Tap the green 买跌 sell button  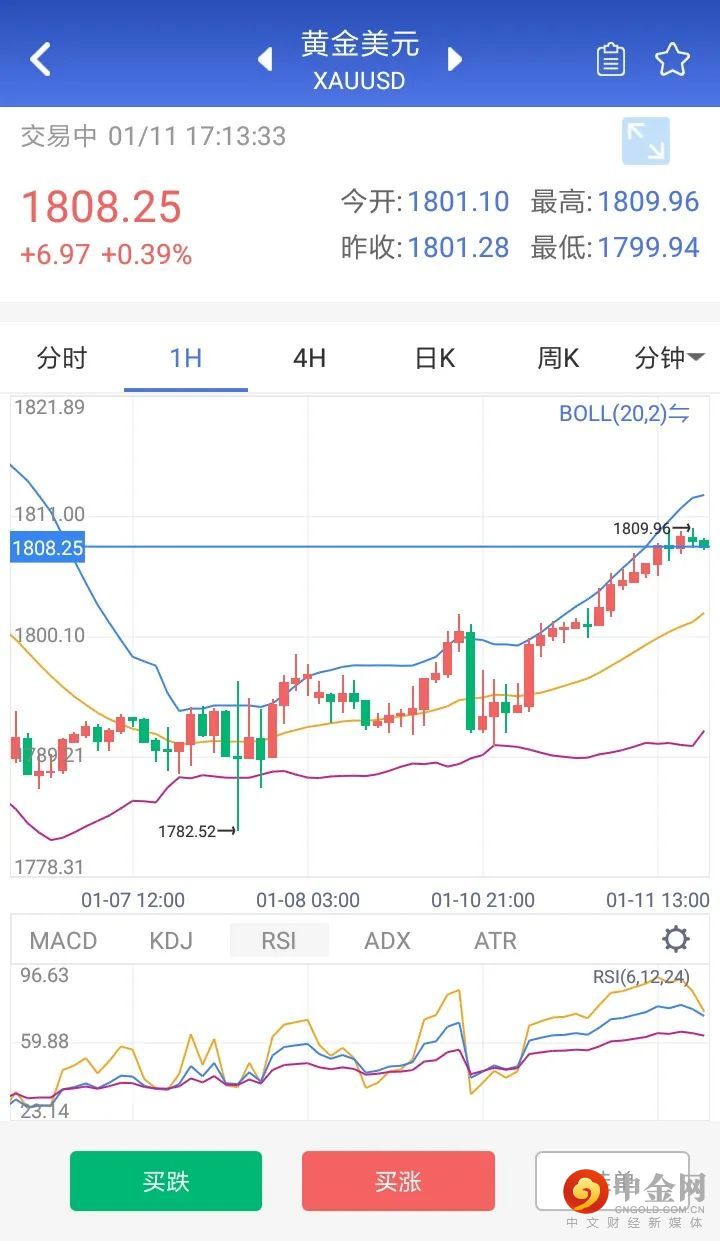[x=166, y=1181]
